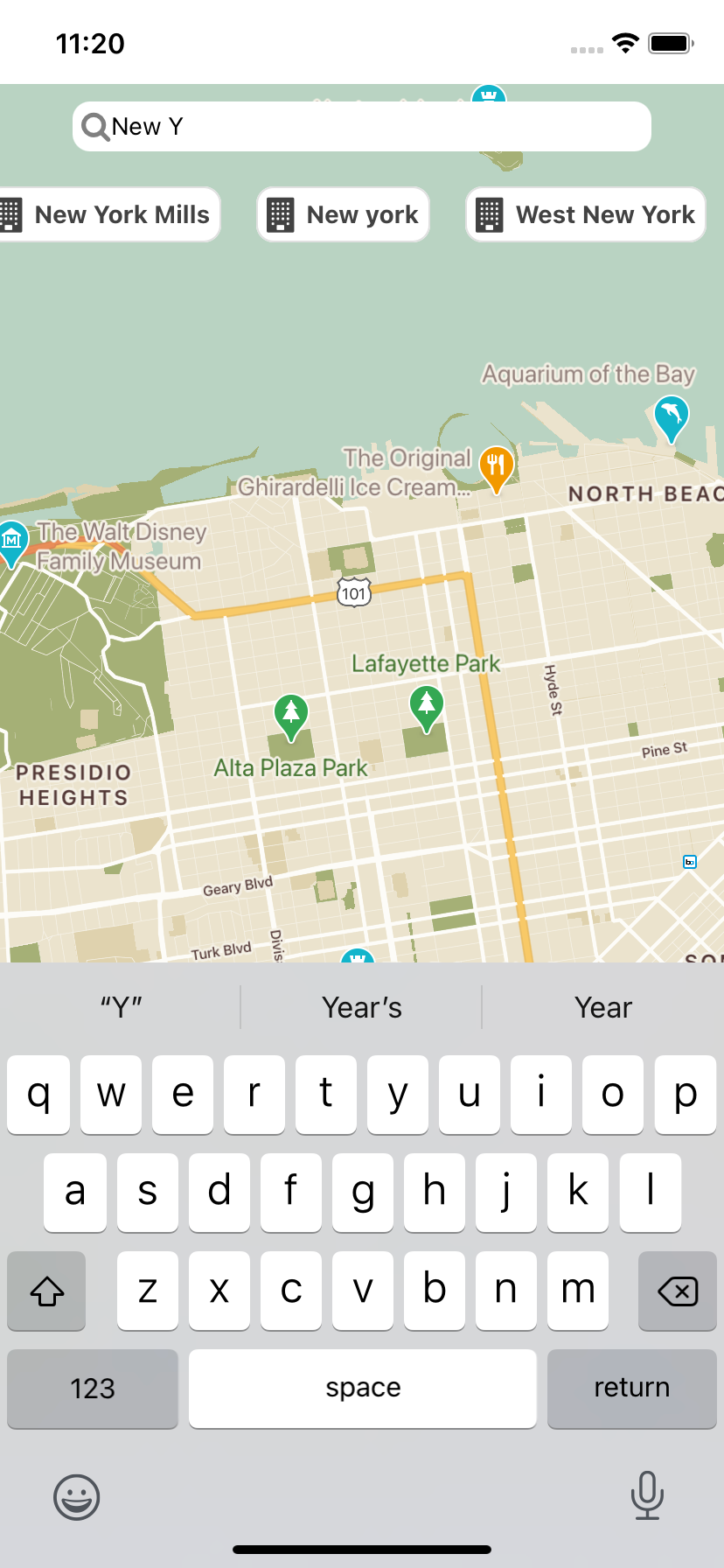
Task: Switch to the numeric 123 keyboard
Action: pos(92,1389)
